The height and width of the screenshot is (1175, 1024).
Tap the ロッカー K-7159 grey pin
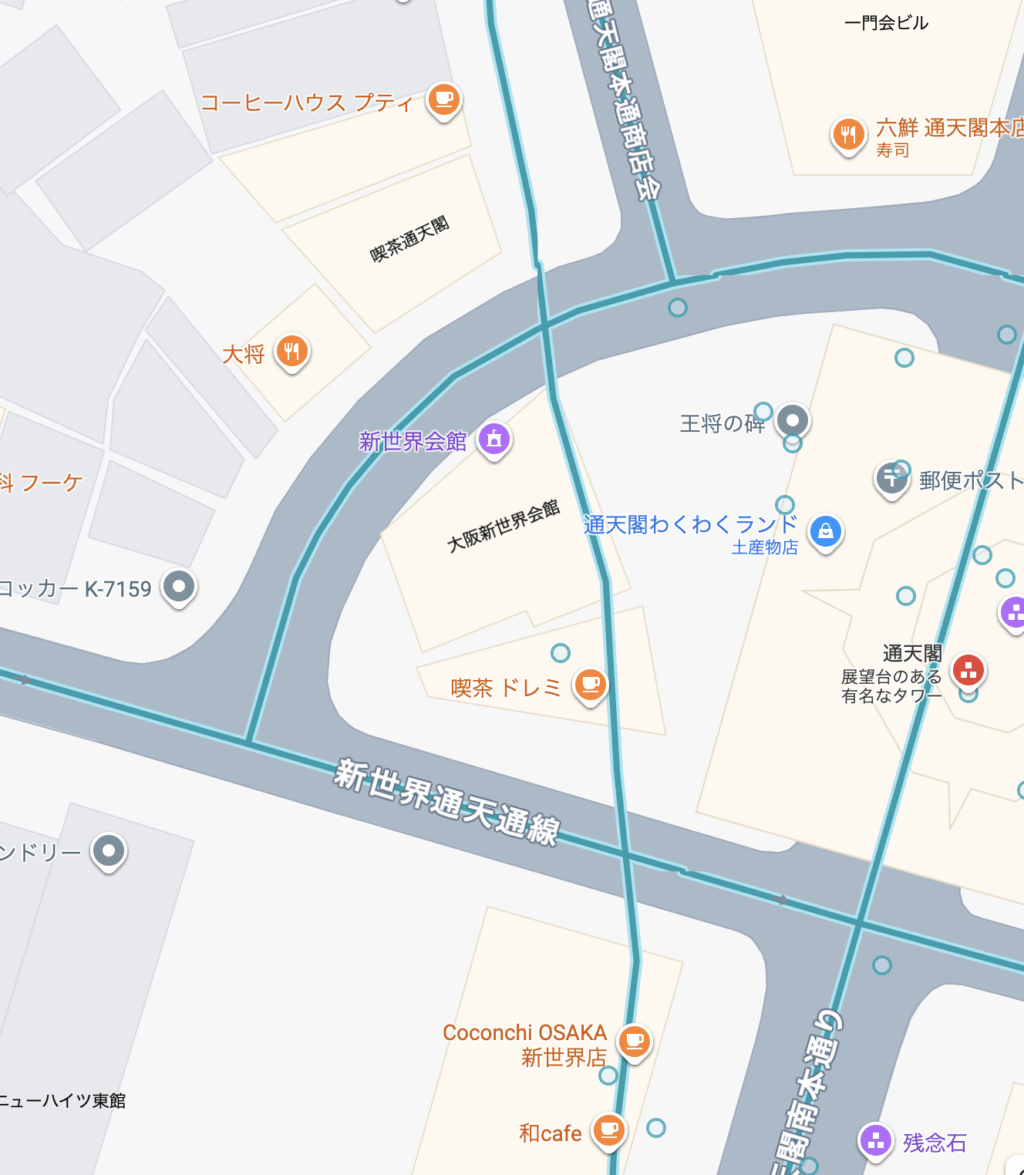click(179, 587)
